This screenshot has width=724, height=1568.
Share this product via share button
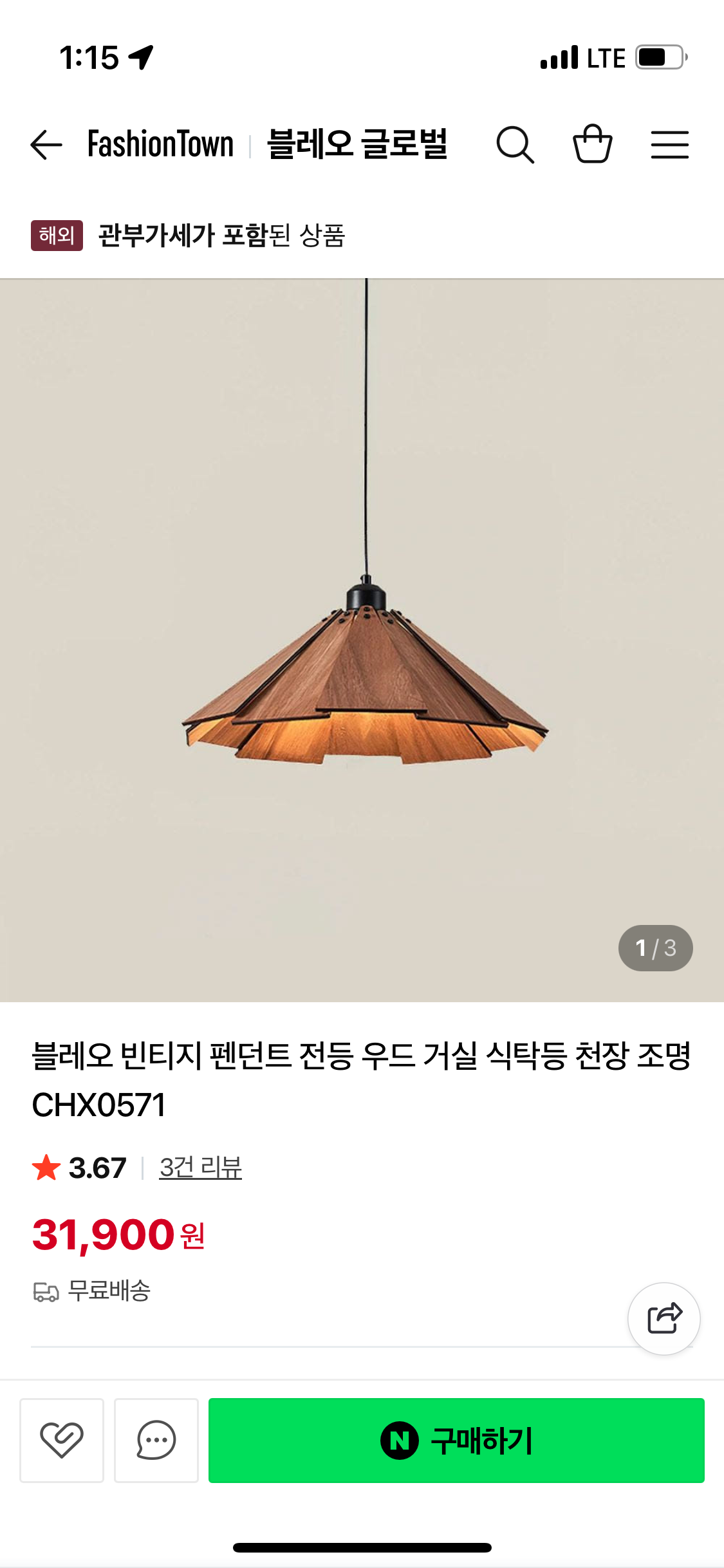[664, 1319]
